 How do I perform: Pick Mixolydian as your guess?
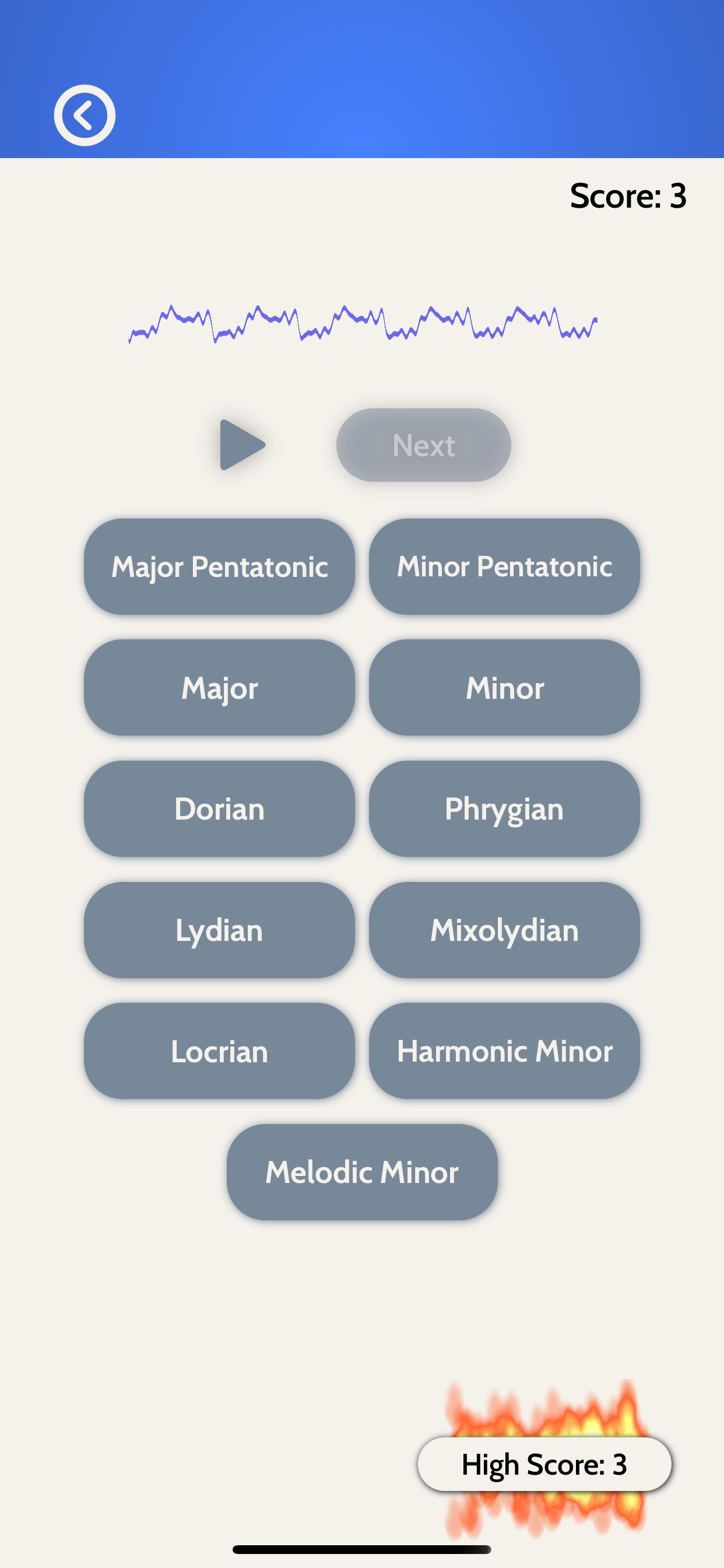click(504, 930)
